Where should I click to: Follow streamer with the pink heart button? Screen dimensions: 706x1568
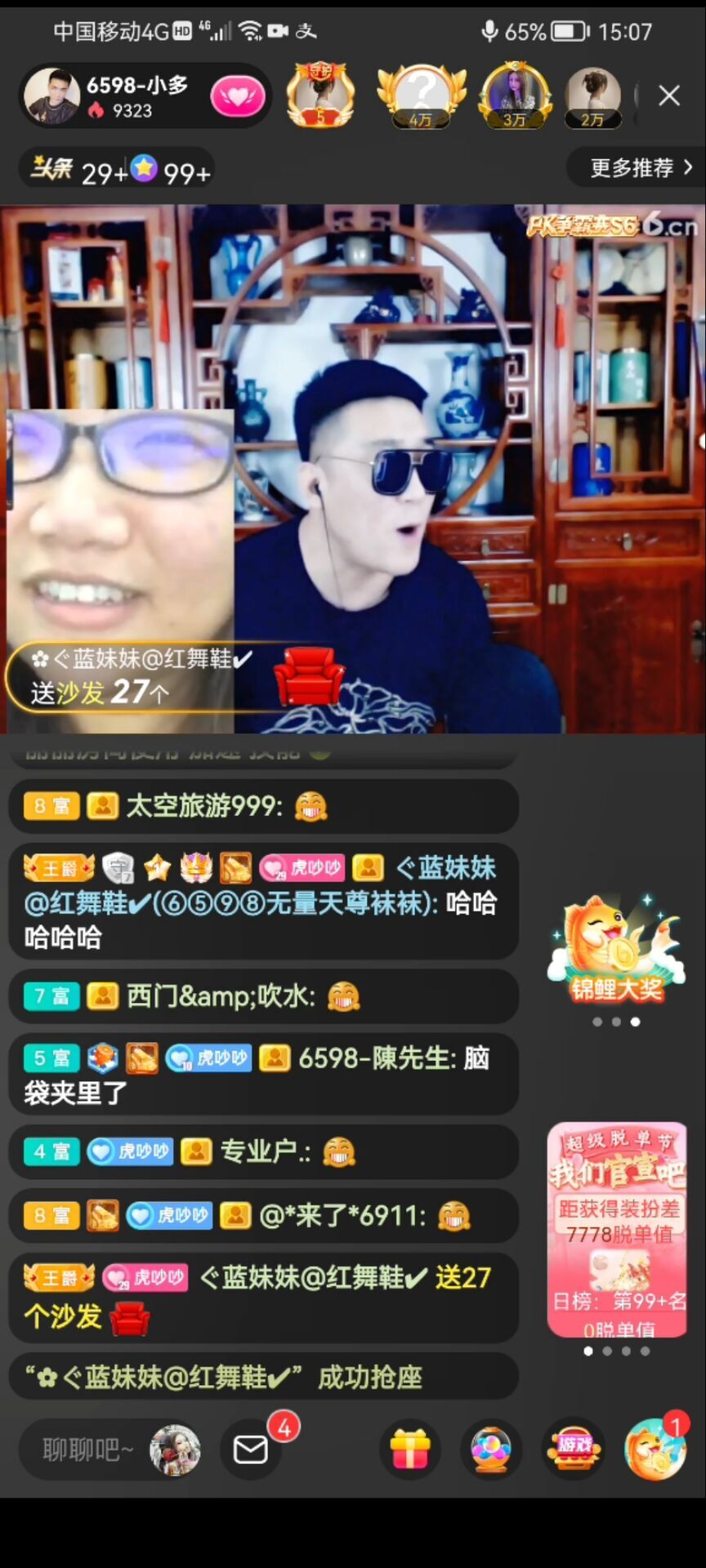coord(238,97)
